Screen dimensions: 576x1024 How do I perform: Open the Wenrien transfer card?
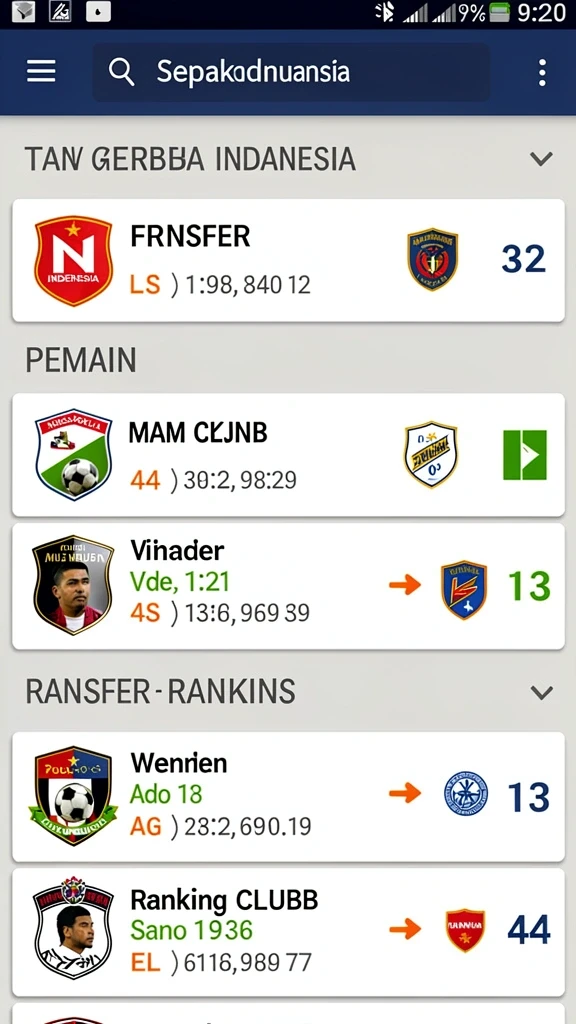288,796
